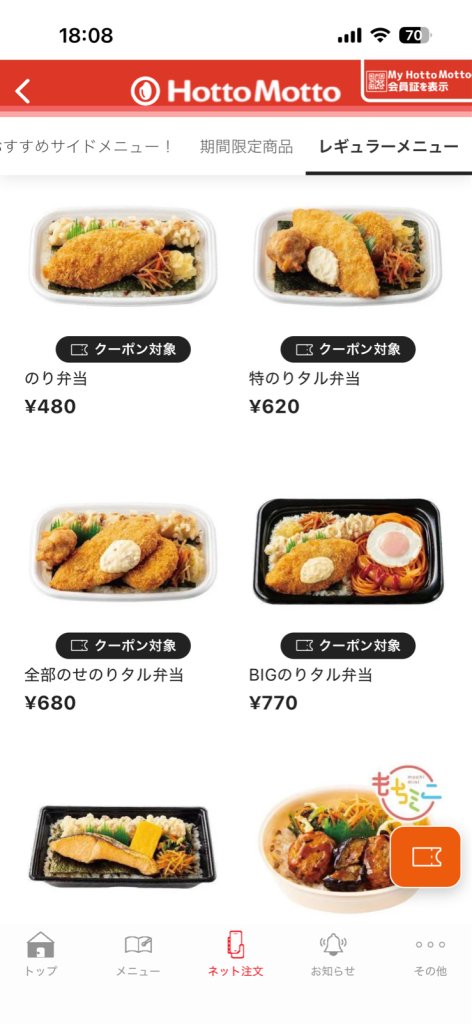Open the メニュー tab

tap(138, 953)
